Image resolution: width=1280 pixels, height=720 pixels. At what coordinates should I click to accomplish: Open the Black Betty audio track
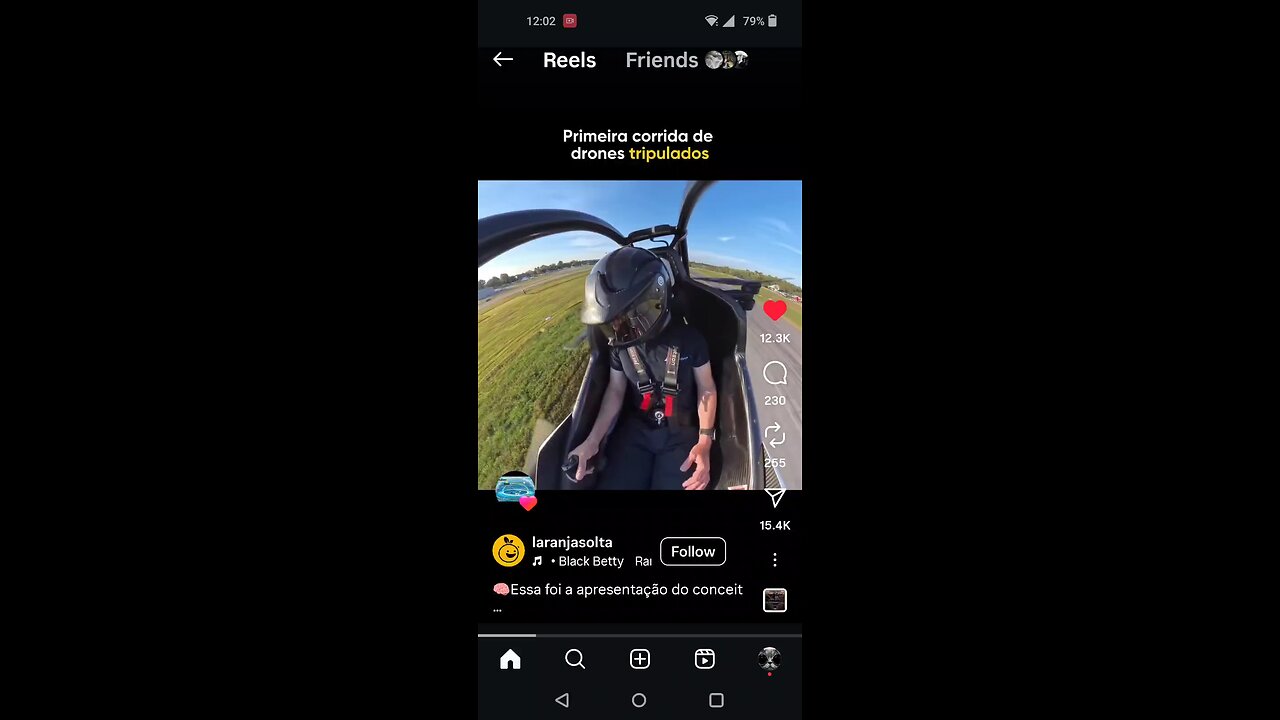tap(590, 562)
